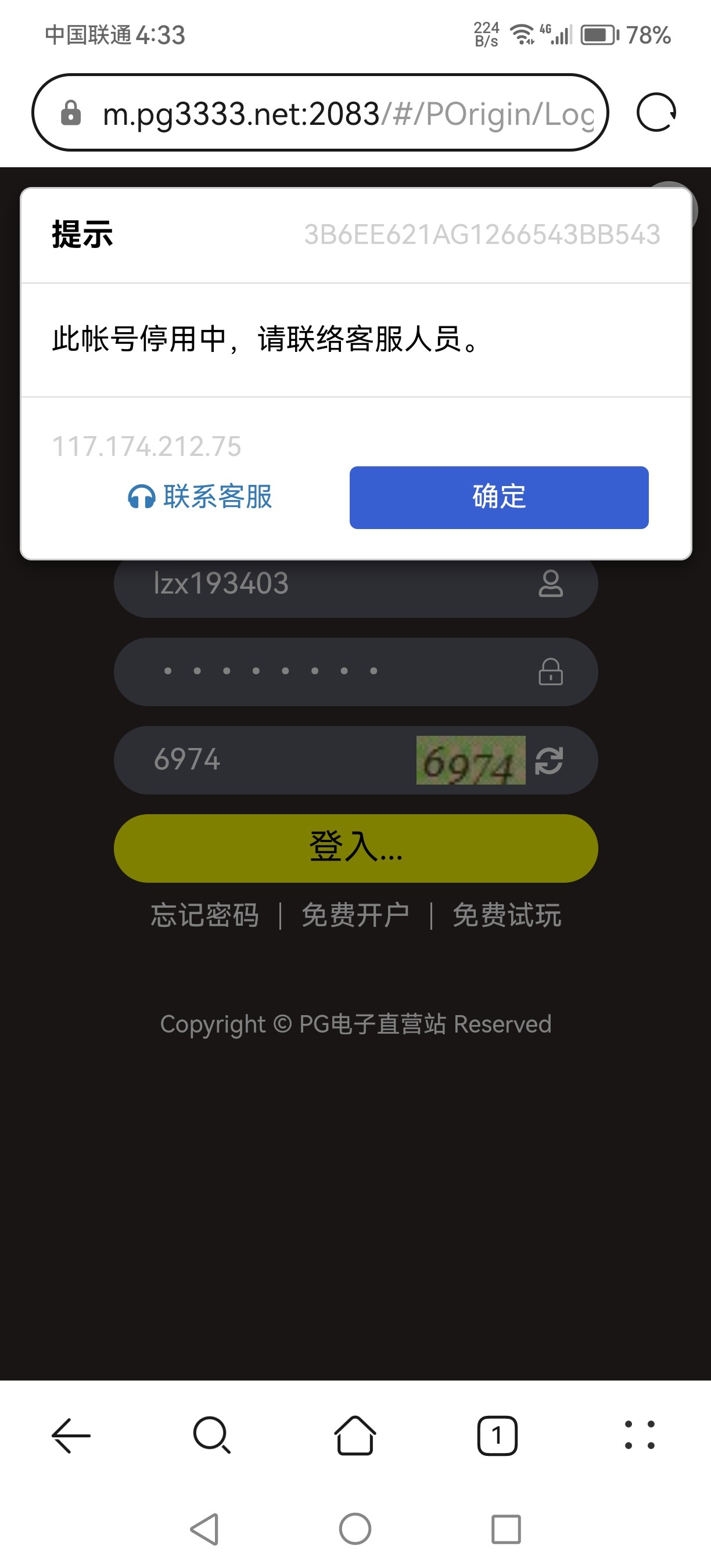
Task: Tap the page reload icon beside address bar
Action: point(656,113)
